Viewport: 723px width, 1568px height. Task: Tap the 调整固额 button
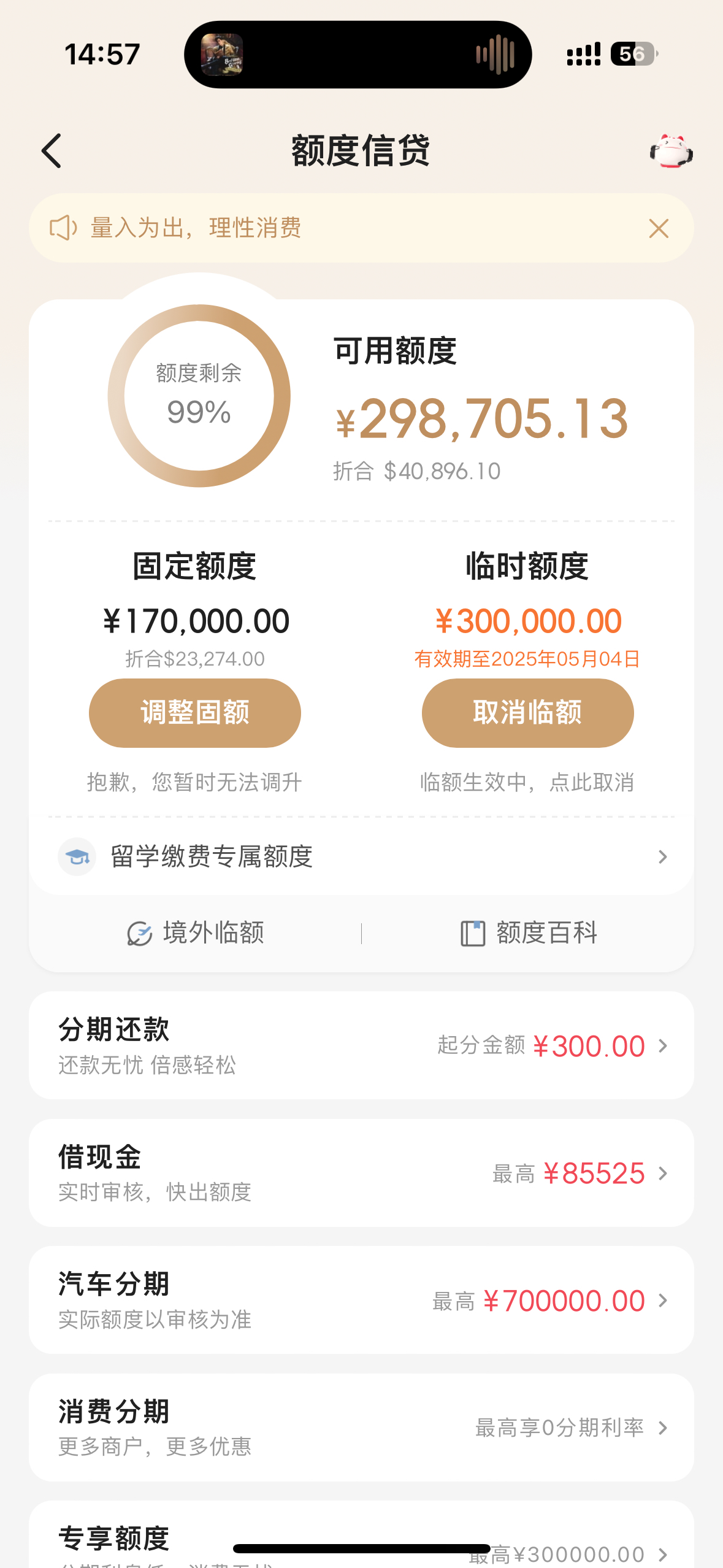[x=195, y=713]
